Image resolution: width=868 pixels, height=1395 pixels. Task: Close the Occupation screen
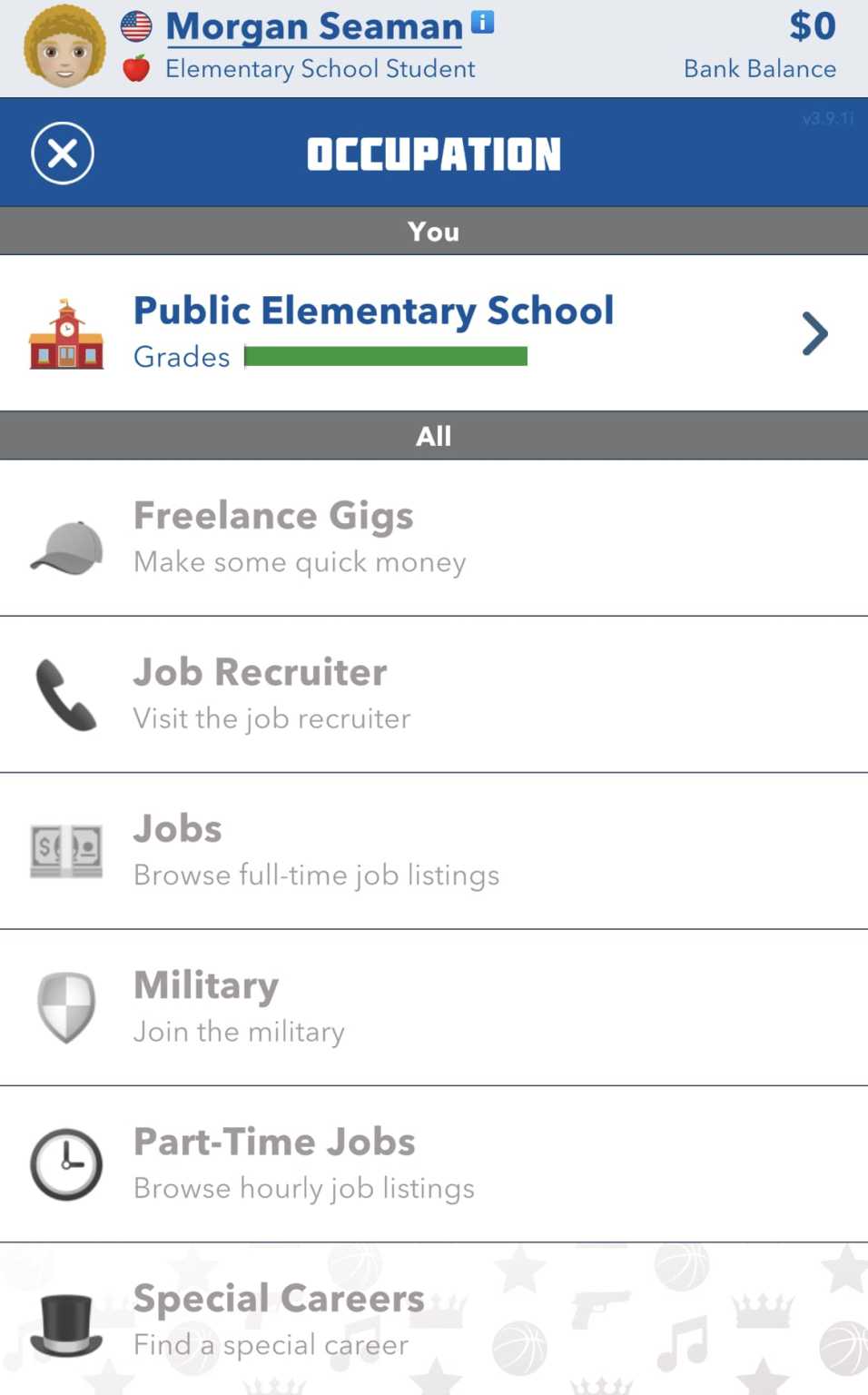point(63,153)
